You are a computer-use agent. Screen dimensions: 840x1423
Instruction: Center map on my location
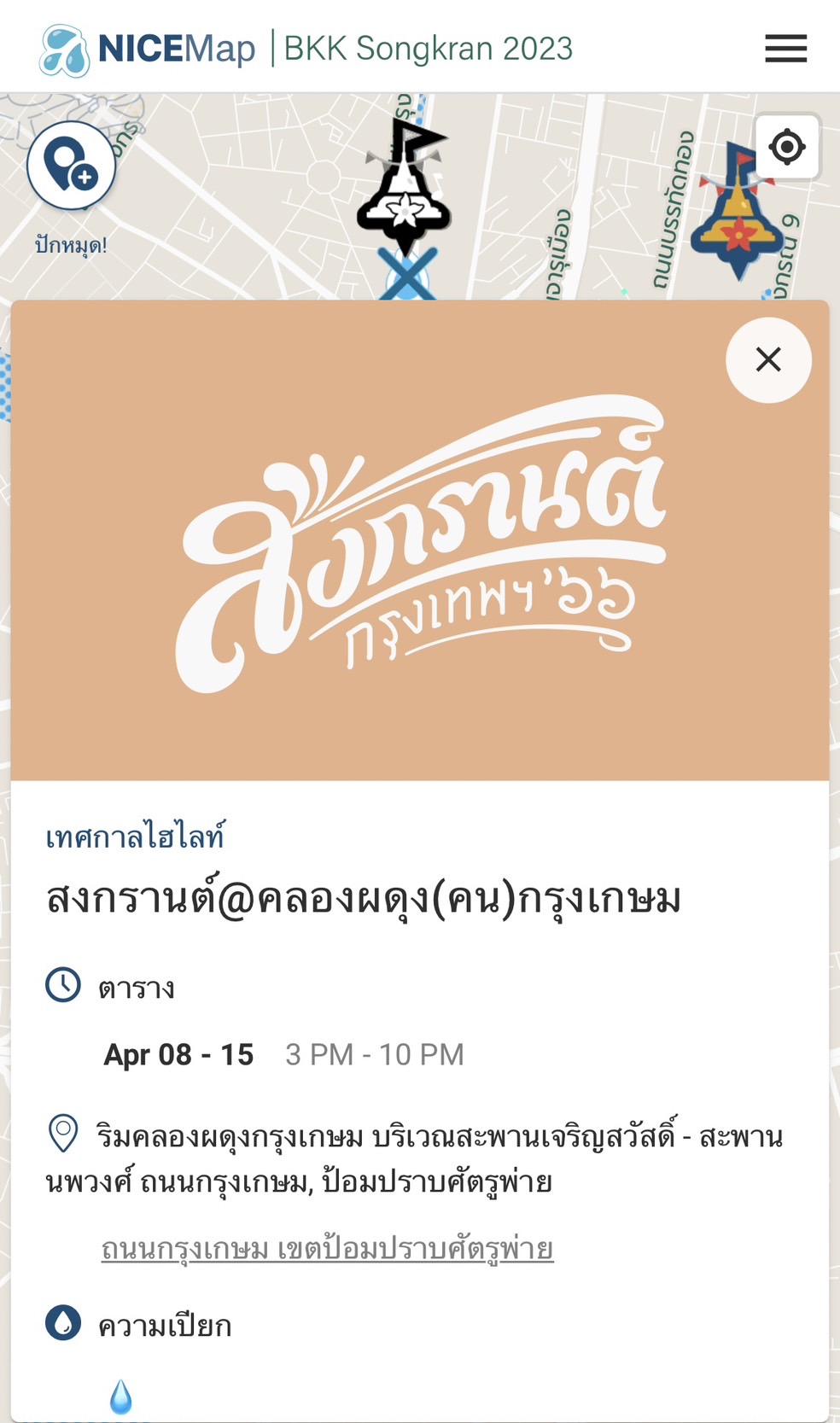(x=787, y=148)
